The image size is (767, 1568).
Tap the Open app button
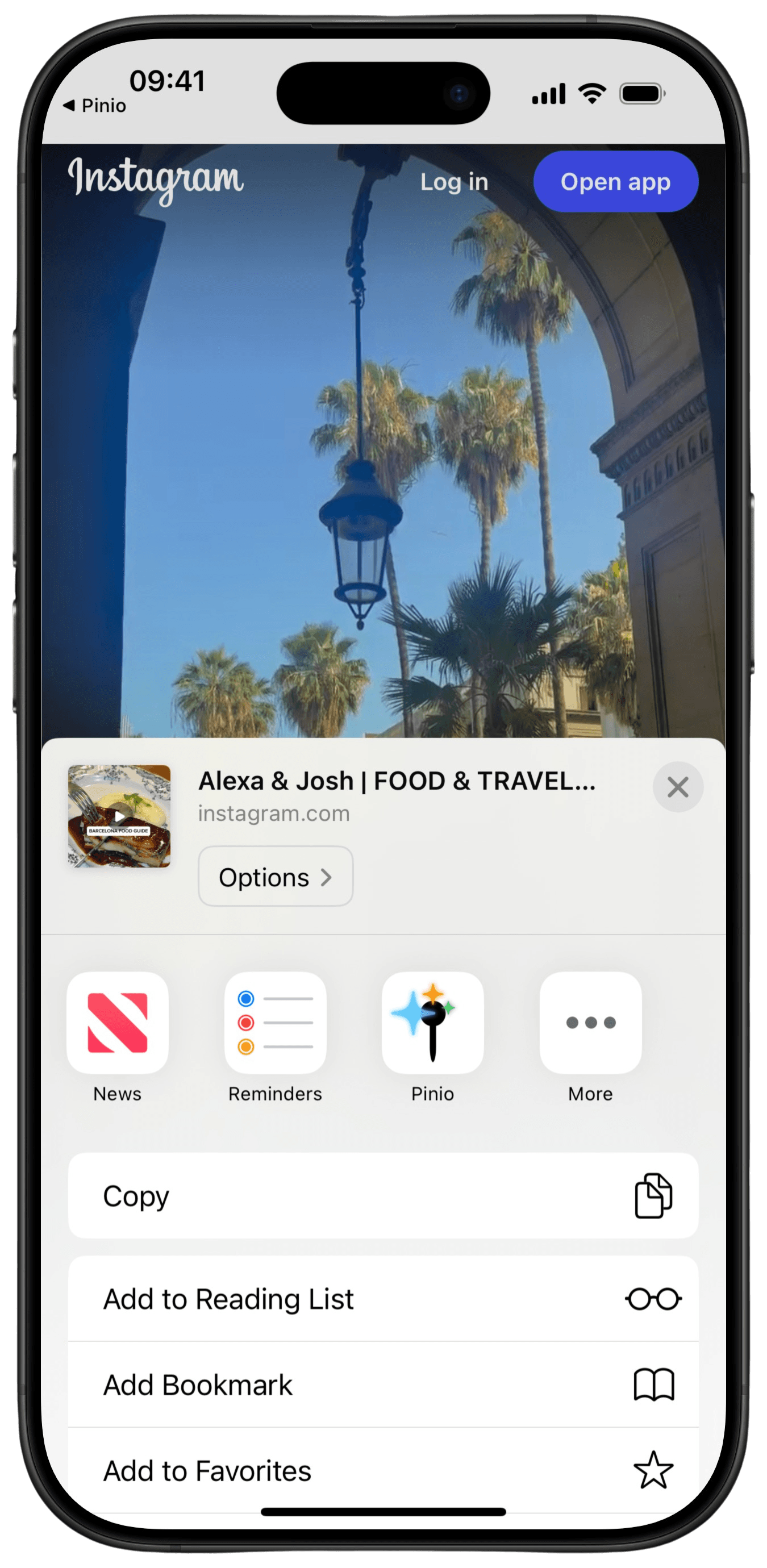(615, 181)
